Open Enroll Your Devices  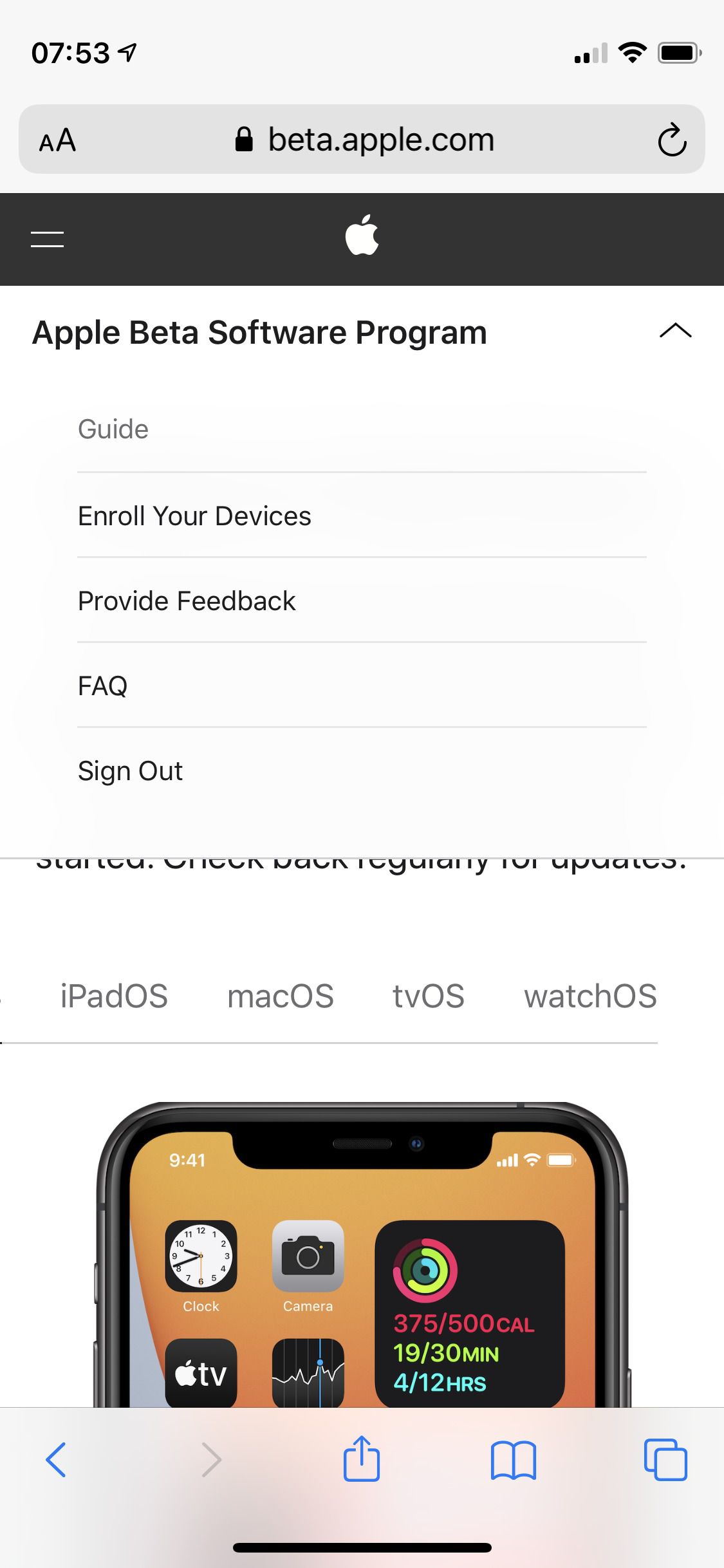click(194, 516)
